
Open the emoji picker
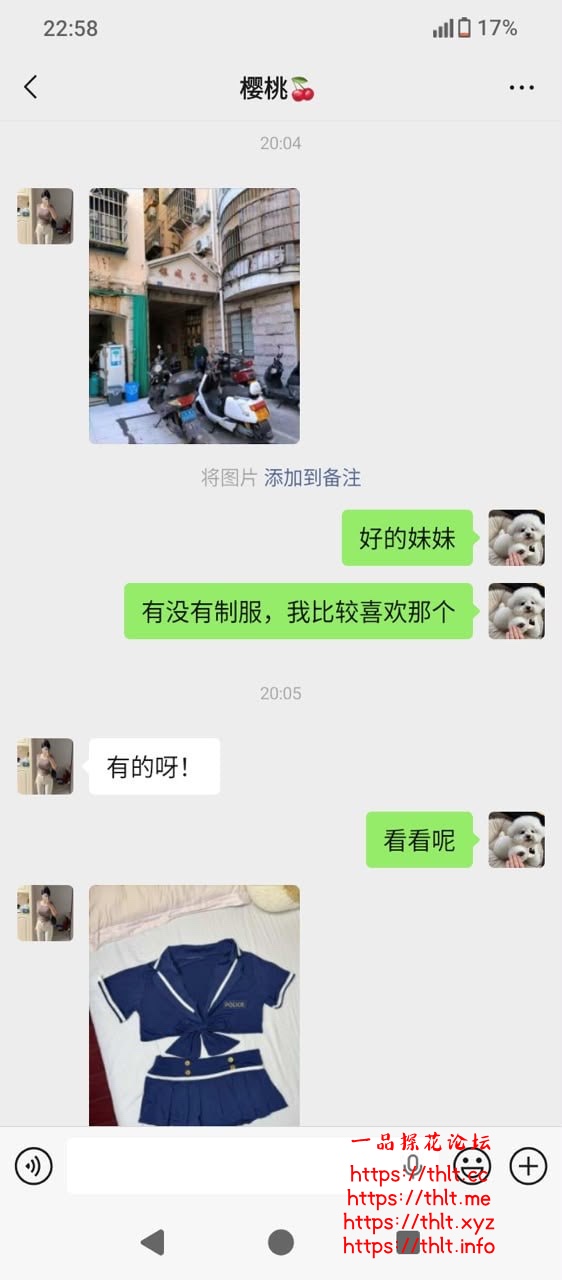472,1165
